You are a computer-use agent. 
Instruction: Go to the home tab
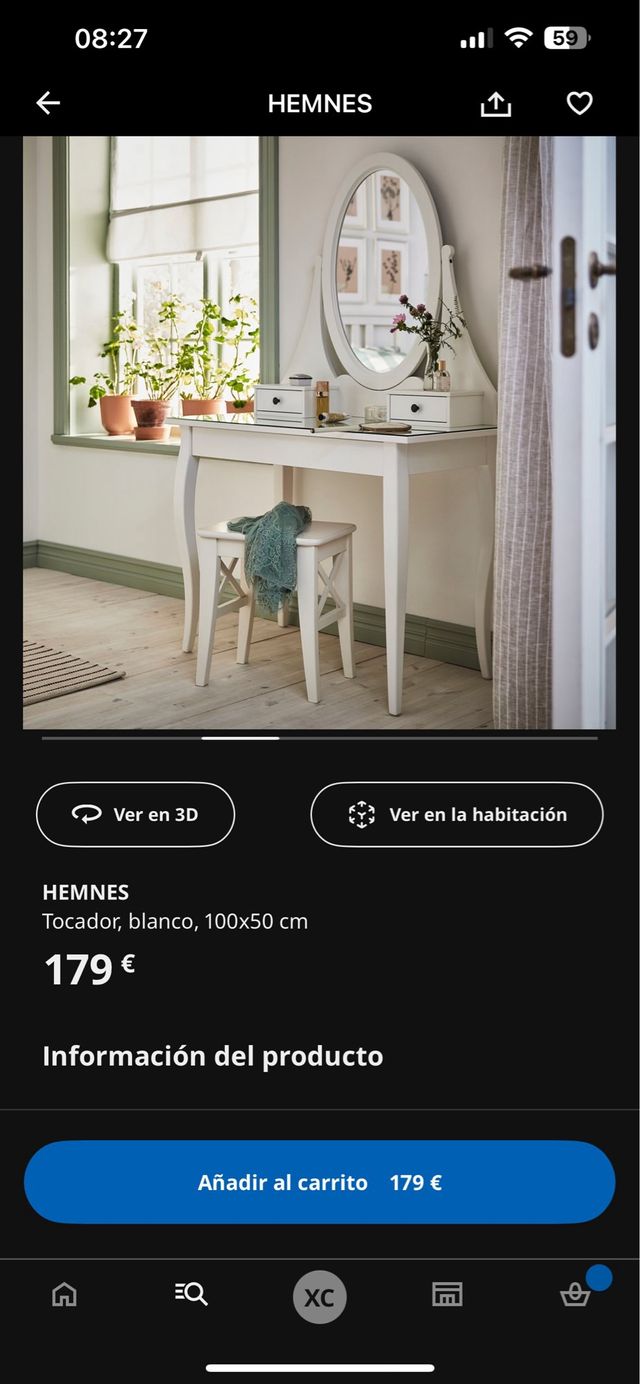tap(64, 1294)
